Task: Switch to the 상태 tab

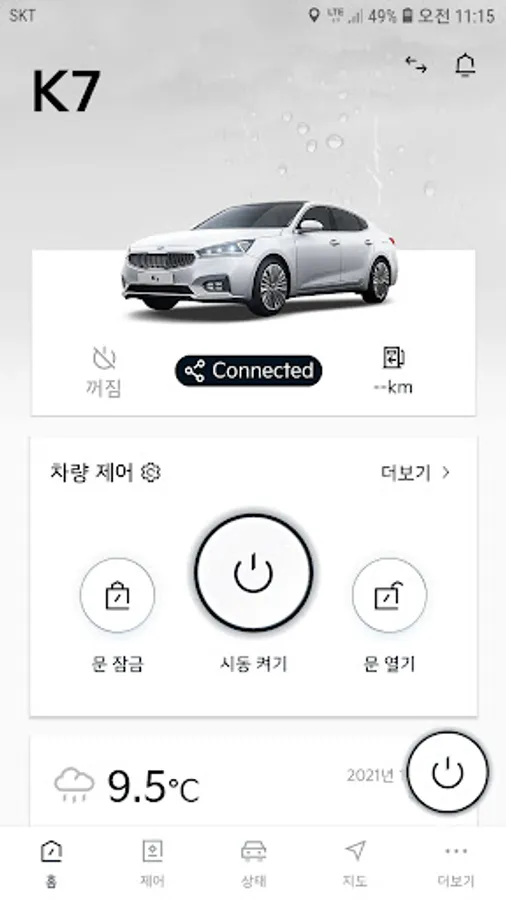Action: (253, 863)
